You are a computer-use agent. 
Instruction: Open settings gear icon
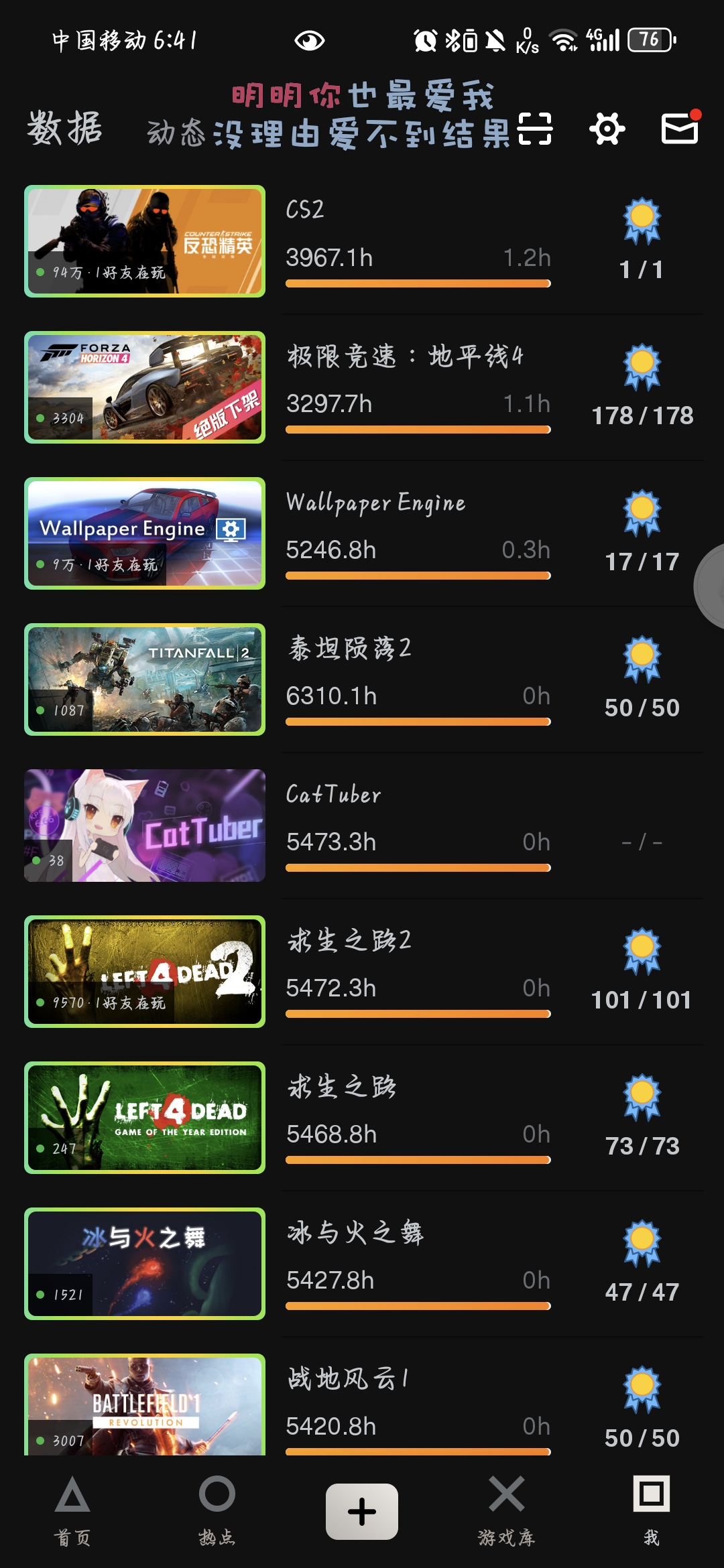607,129
